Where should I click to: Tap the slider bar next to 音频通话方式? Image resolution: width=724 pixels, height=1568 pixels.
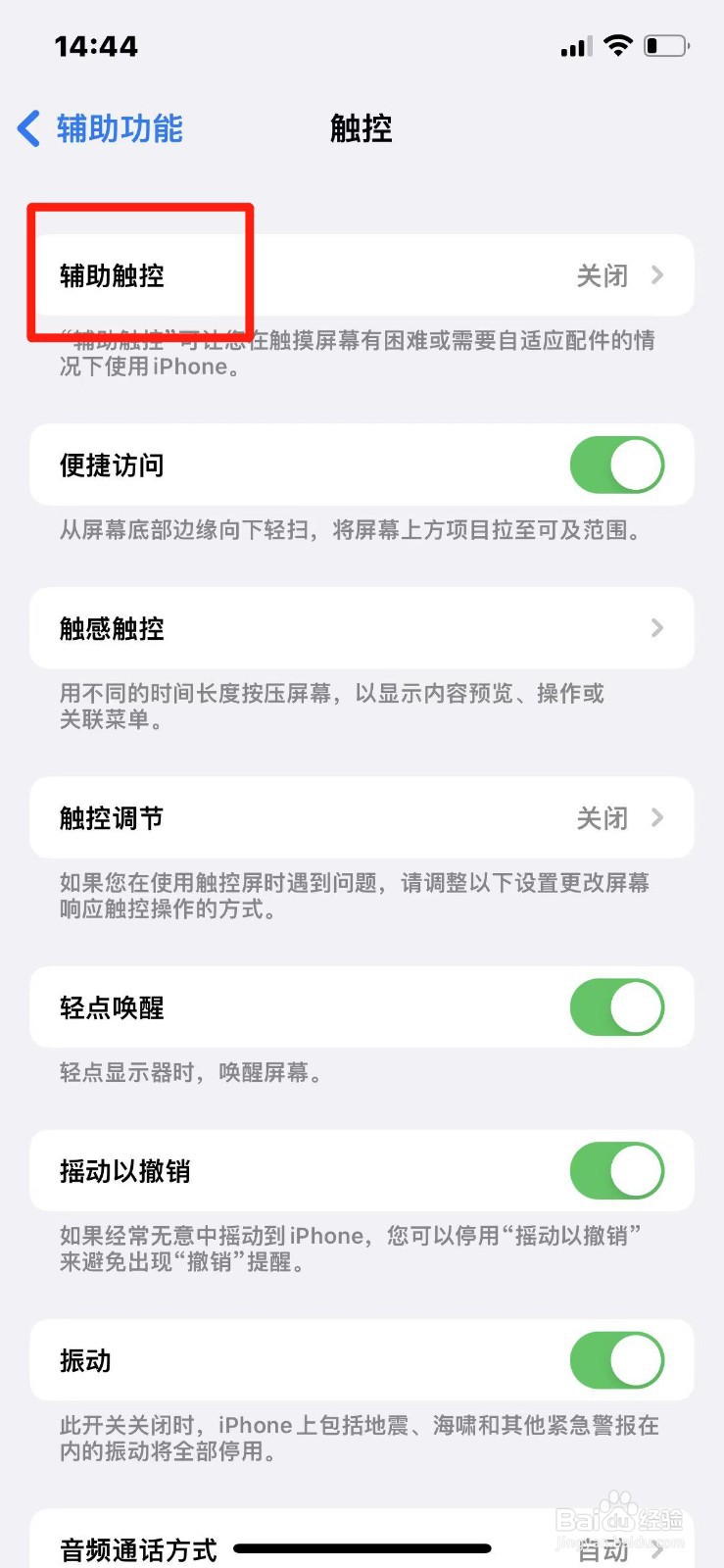362,1541
